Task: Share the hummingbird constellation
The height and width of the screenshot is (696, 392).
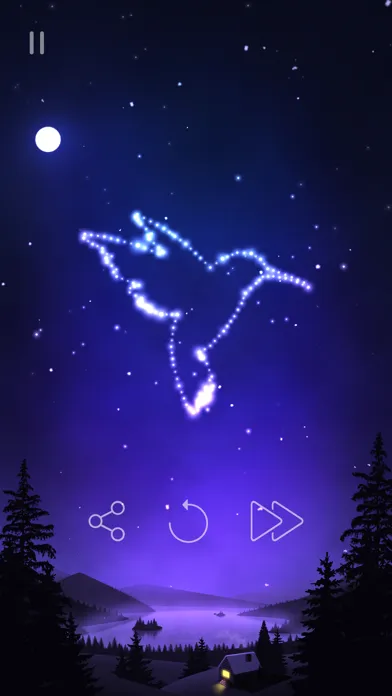Action: point(107,521)
